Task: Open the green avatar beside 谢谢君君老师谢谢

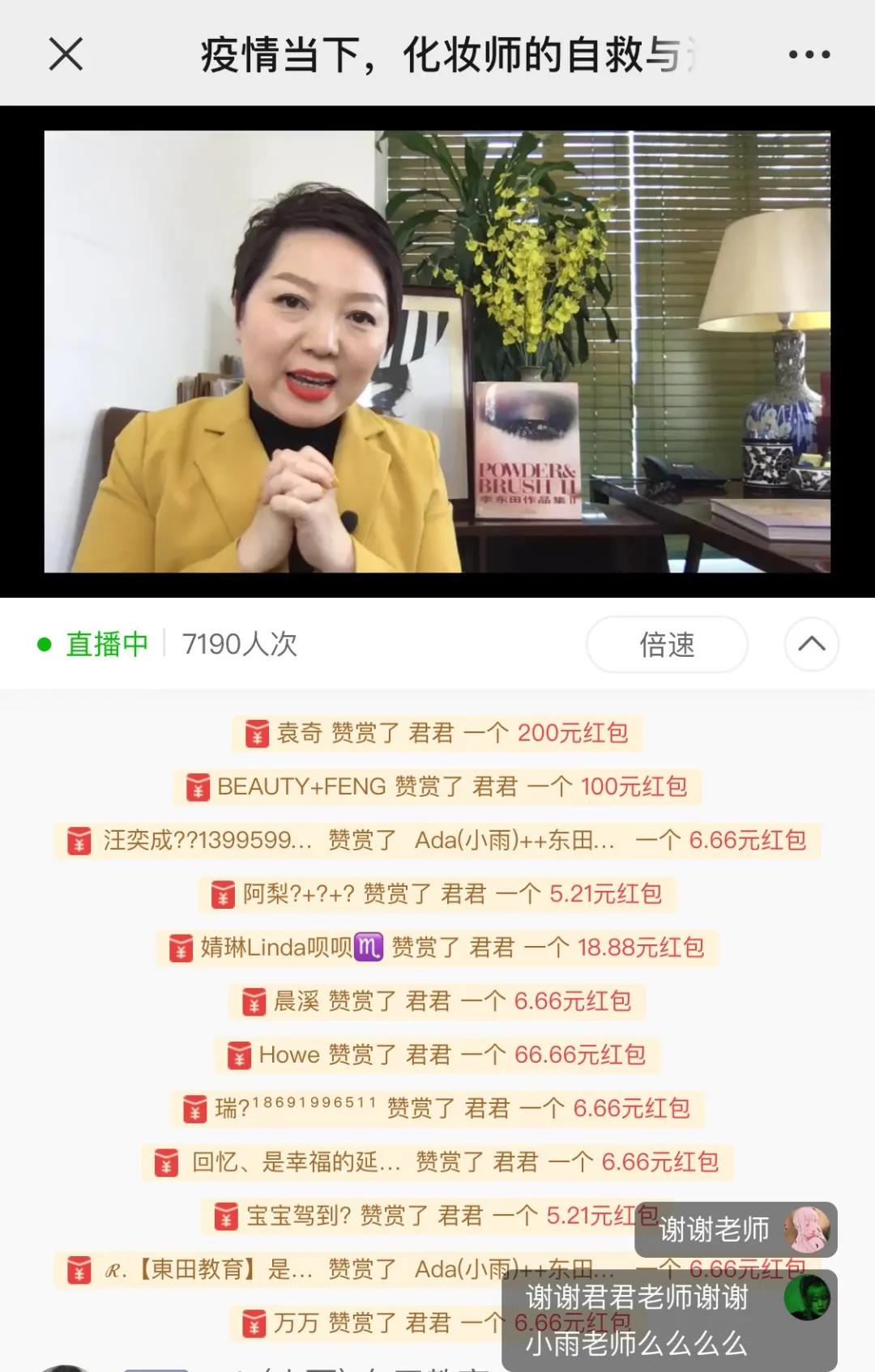Action: pos(807,1297)
